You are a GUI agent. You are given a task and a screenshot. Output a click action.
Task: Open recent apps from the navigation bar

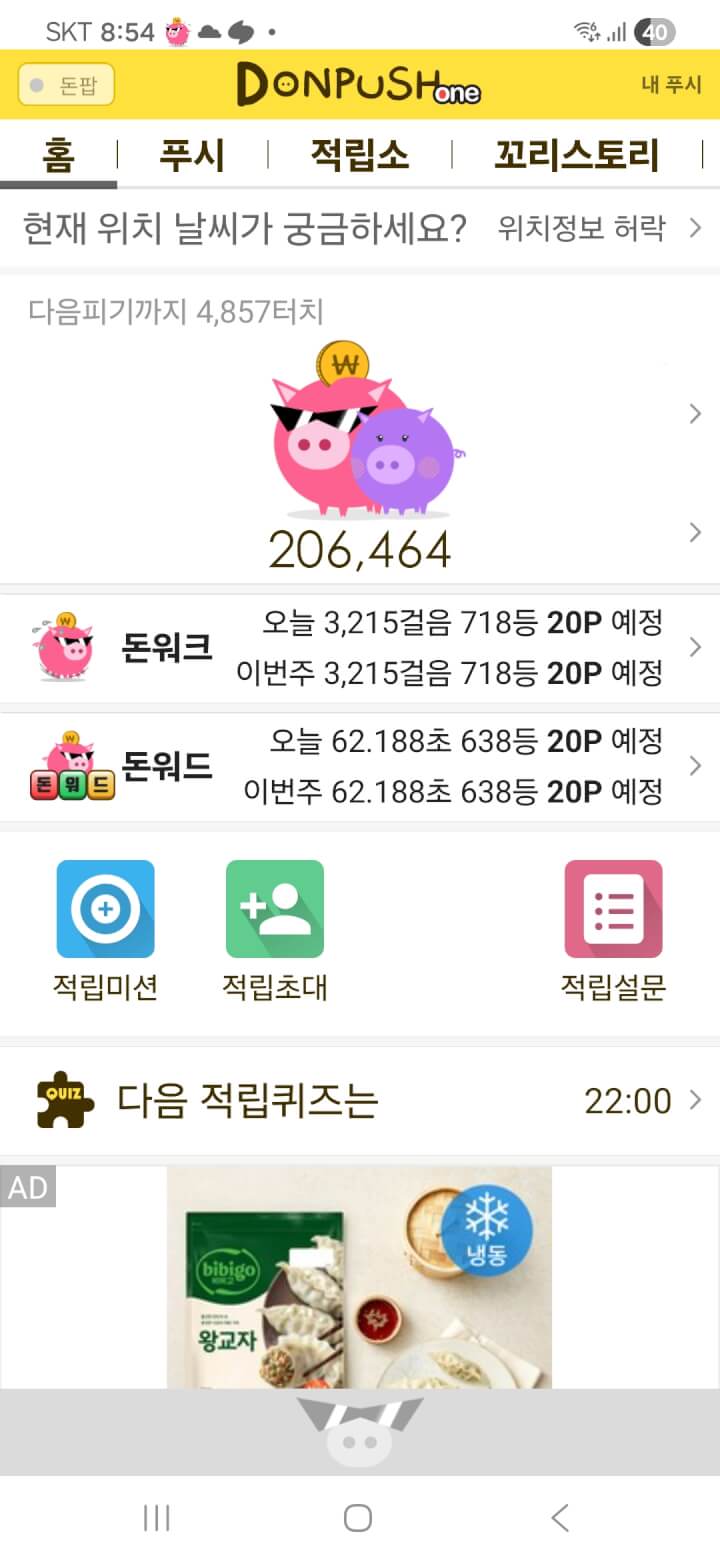157,1518
